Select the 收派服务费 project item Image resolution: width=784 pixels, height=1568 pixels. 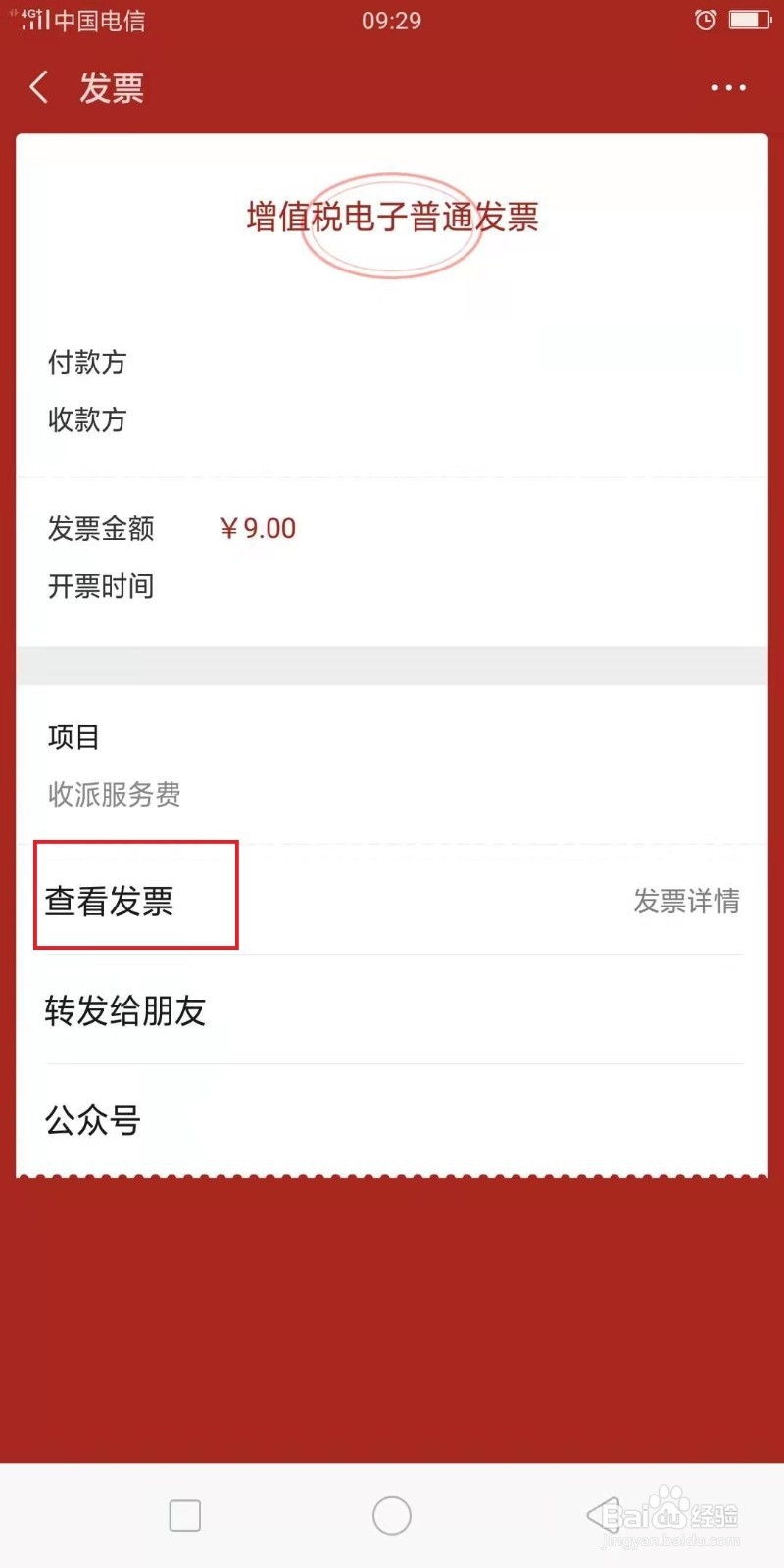(x=113, y=794)
